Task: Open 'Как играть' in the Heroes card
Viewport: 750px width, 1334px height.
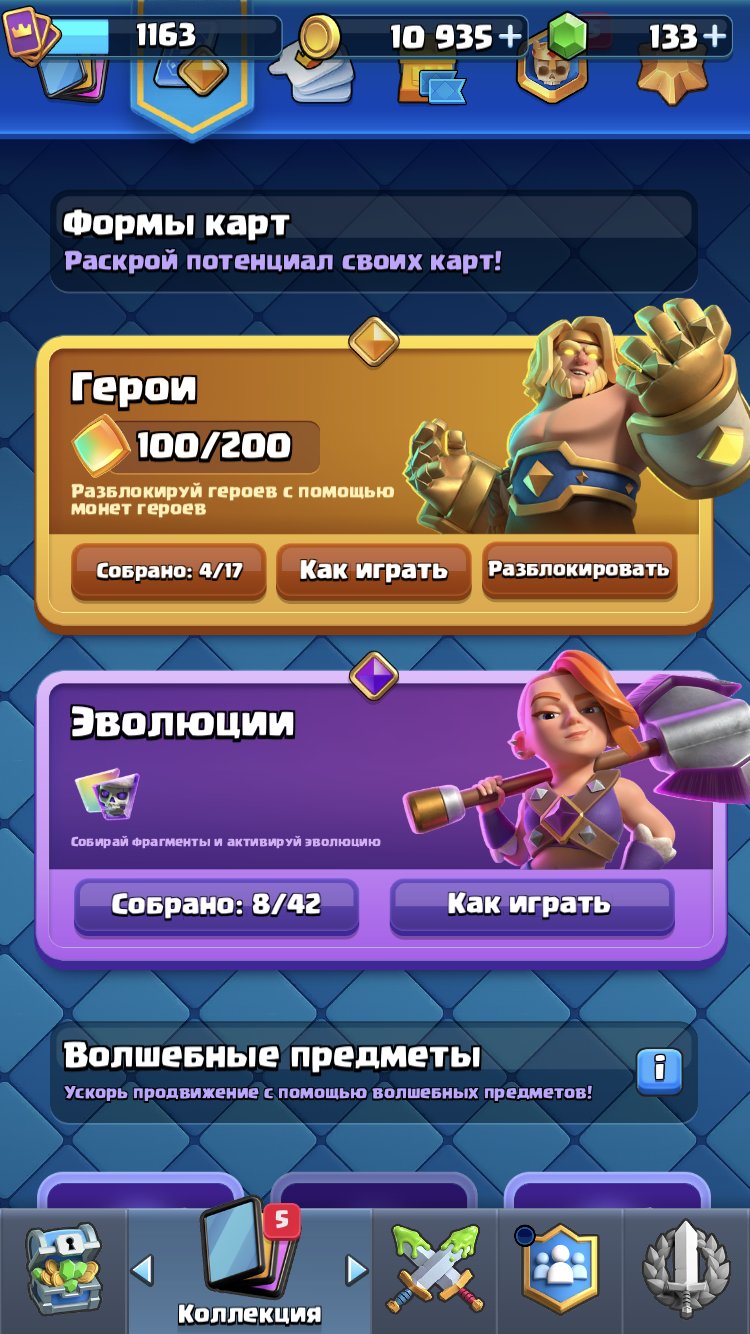Action: click(x=373, y=571)
